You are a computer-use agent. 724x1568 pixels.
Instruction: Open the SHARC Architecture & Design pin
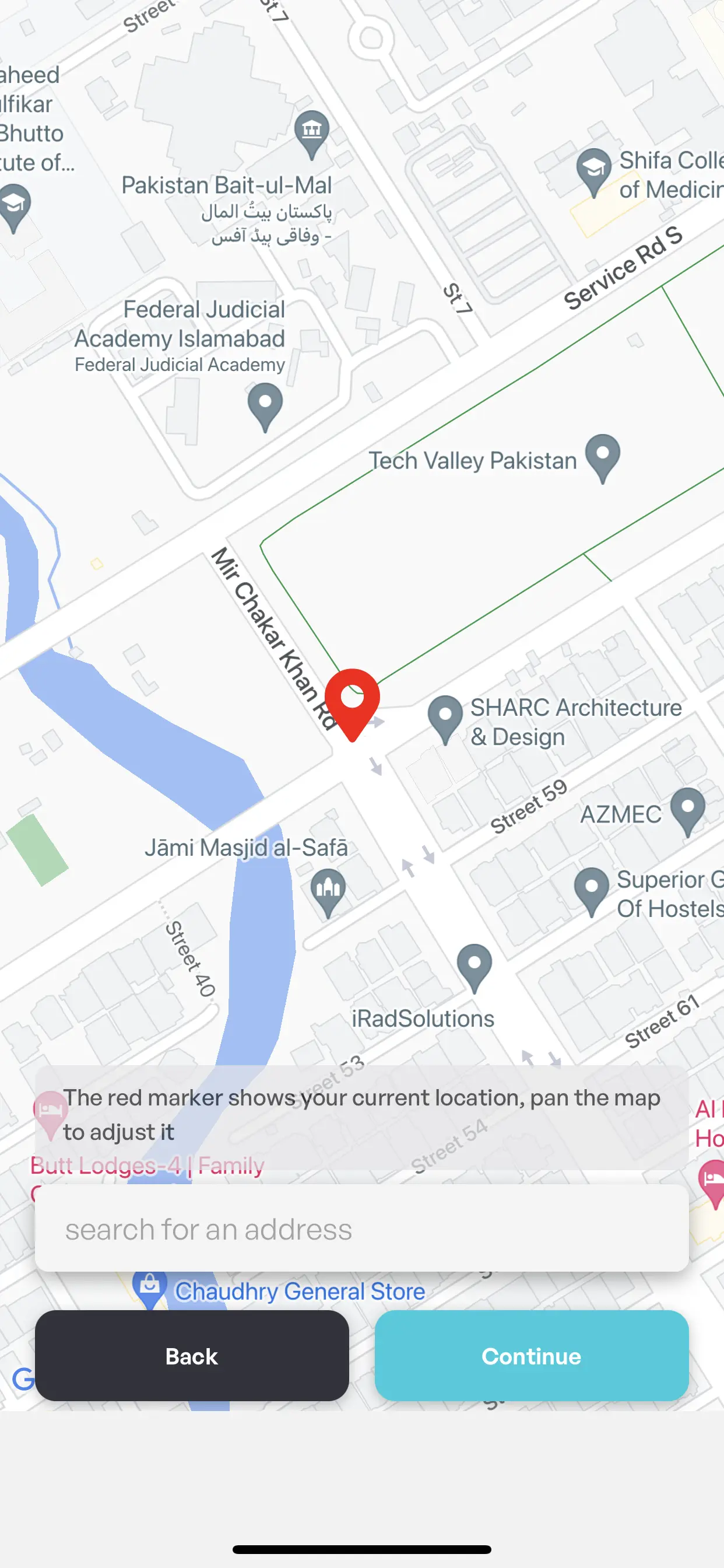point(445,717)
